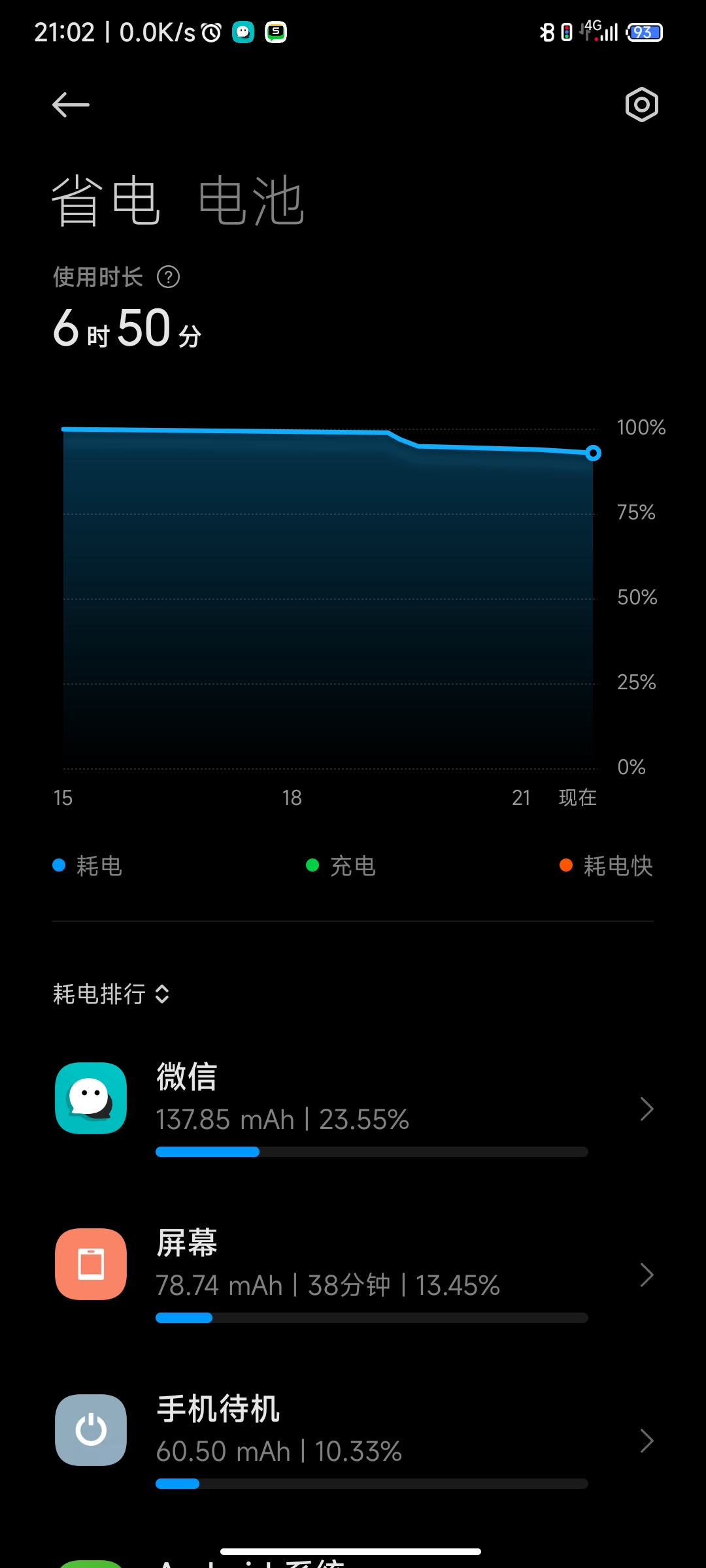Image resolution: width=706 pixels, height=1568 pixels.
Task: Select the 省电 tab
Action: pyautogui.click(x=106, y=201)
